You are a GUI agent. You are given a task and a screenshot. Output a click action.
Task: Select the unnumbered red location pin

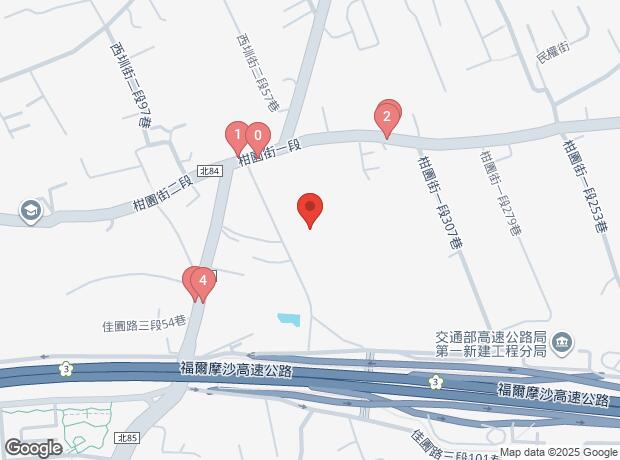310,208
